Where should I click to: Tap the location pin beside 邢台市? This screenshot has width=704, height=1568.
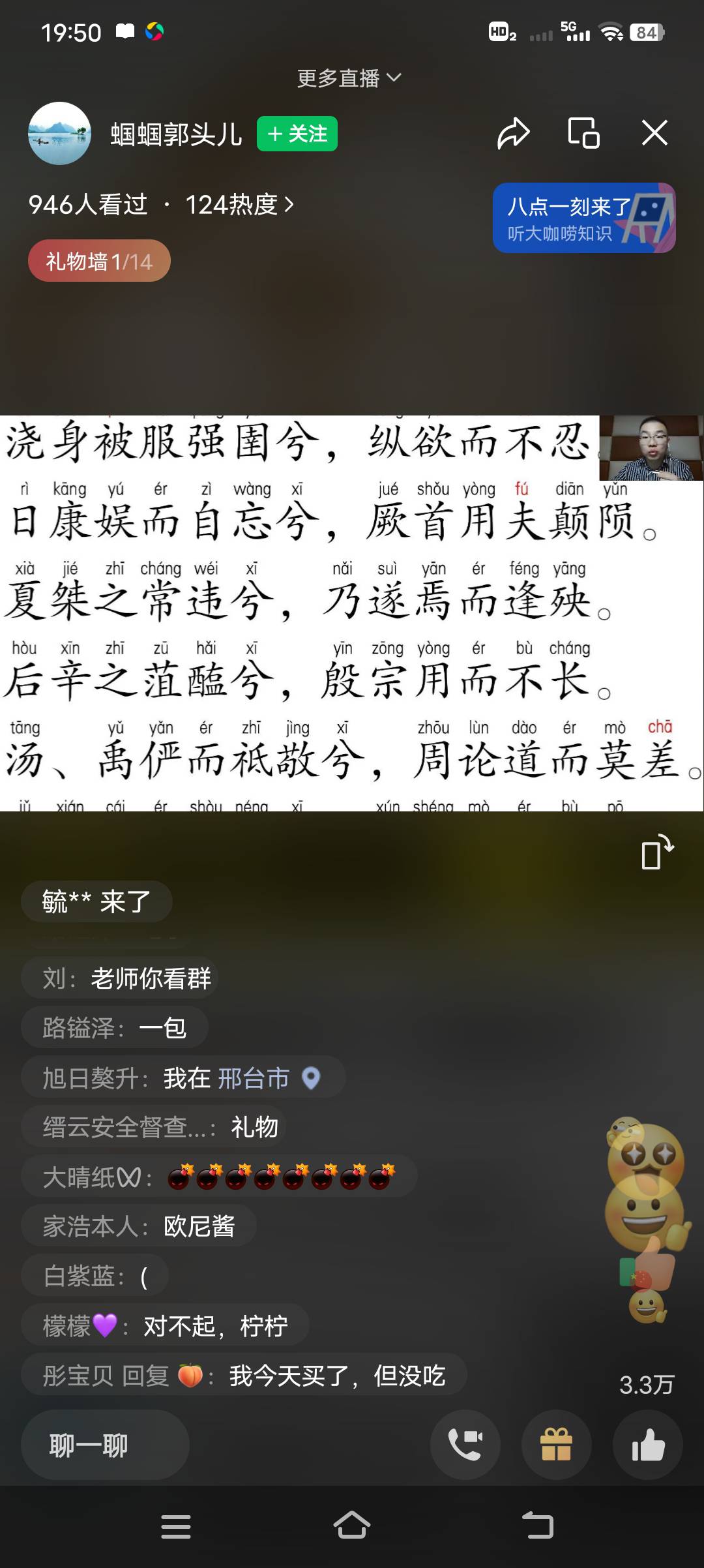coord(311,1079)
